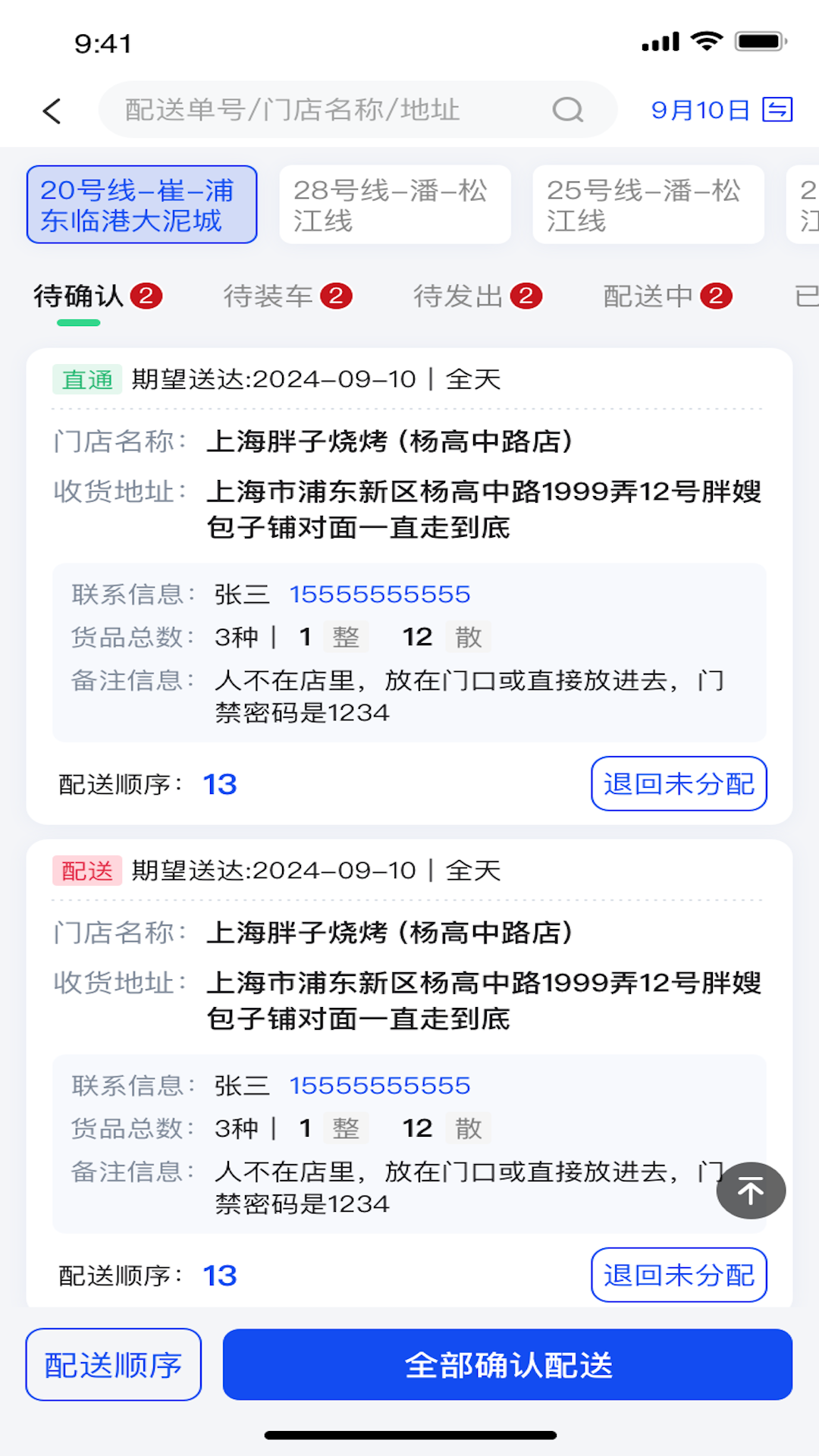
Task: Open delivery order 13 on the first card
Action: point(219,784)
